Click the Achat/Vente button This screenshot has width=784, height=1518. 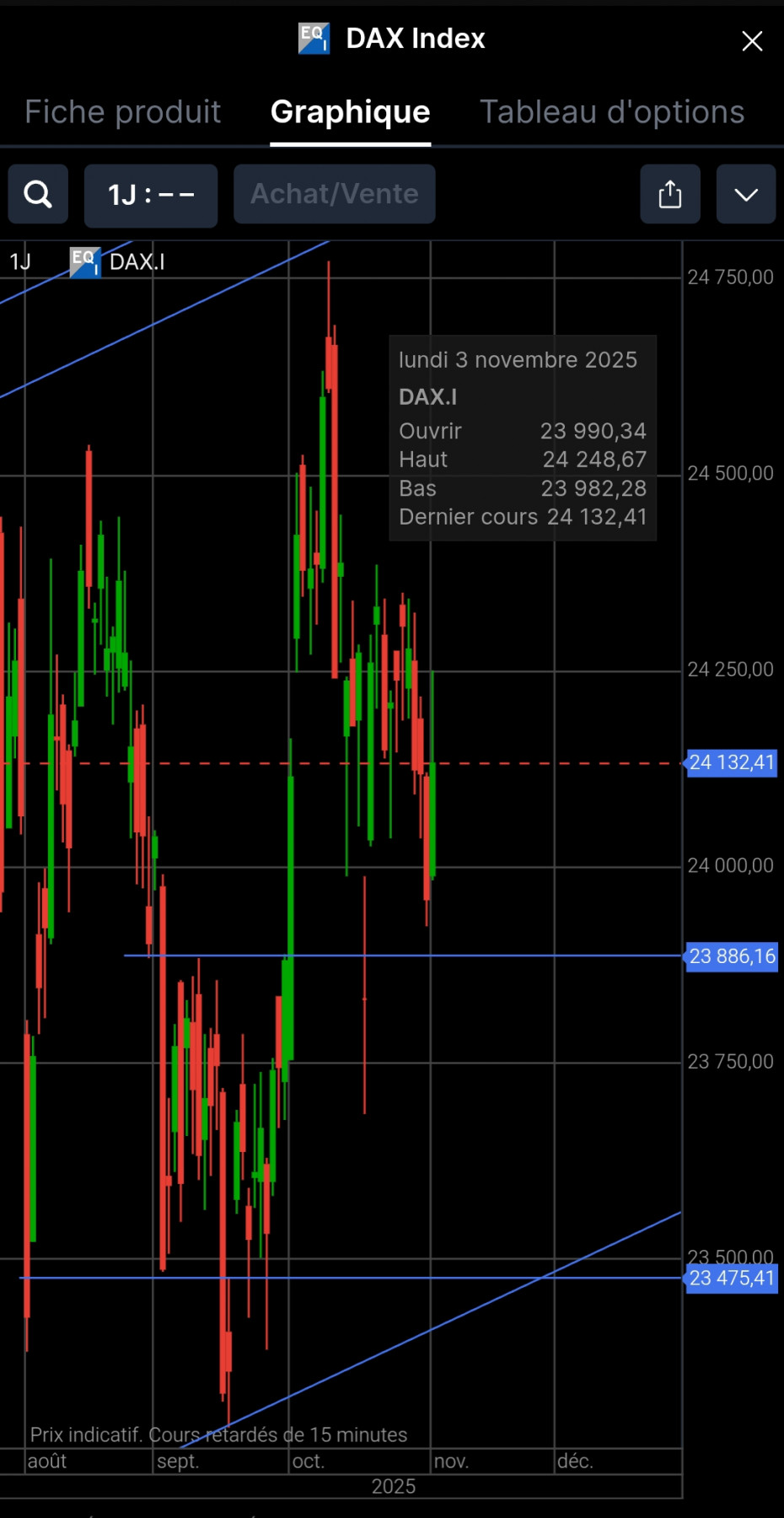[x=334, y=194]
